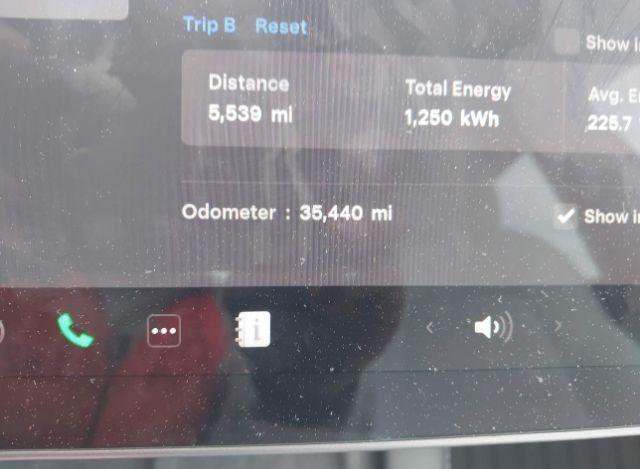Tap the Trip B name link
Viewport: 640px width, 469px height.
coord(210,25)
